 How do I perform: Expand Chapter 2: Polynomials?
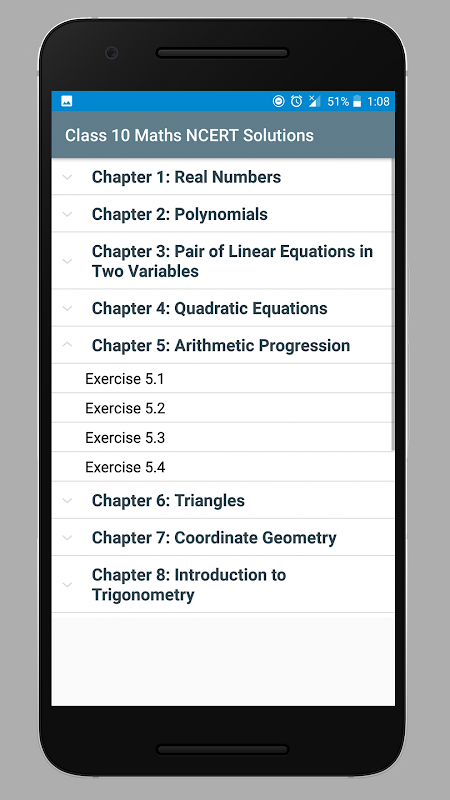(223, 214)
